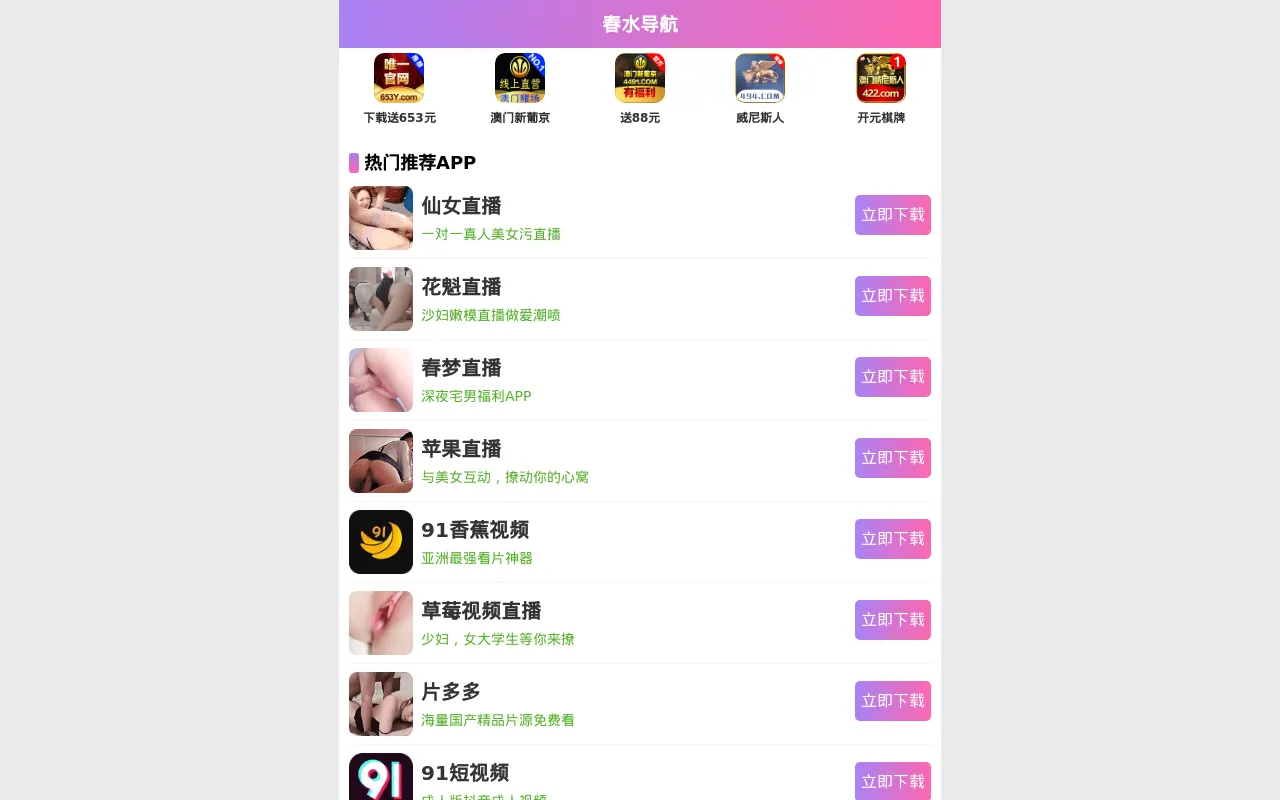Open the 下载送653元 app icon
The image size is (1280, 800).
click(x=399, y=79)
